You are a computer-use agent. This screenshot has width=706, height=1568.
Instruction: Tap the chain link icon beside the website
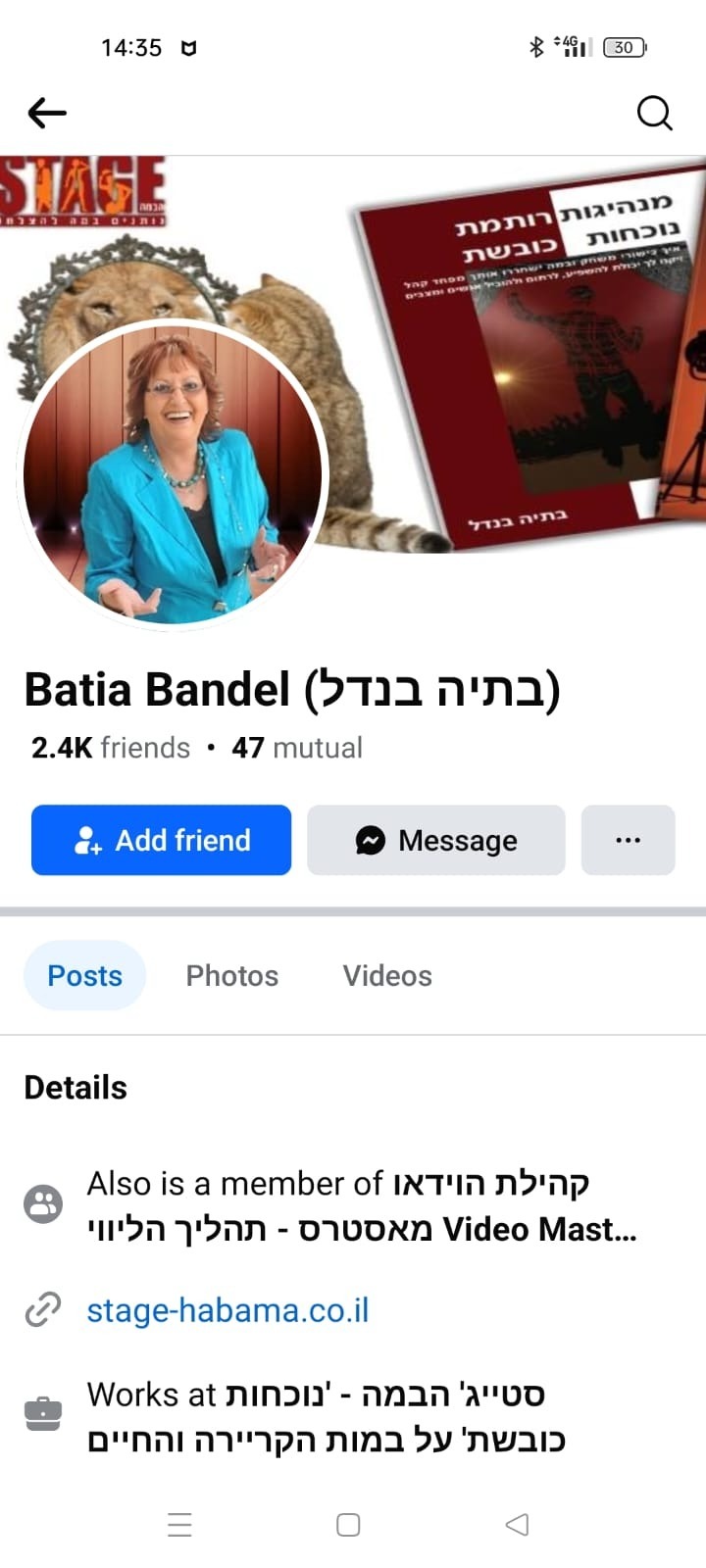click(x=42, y=1308)
